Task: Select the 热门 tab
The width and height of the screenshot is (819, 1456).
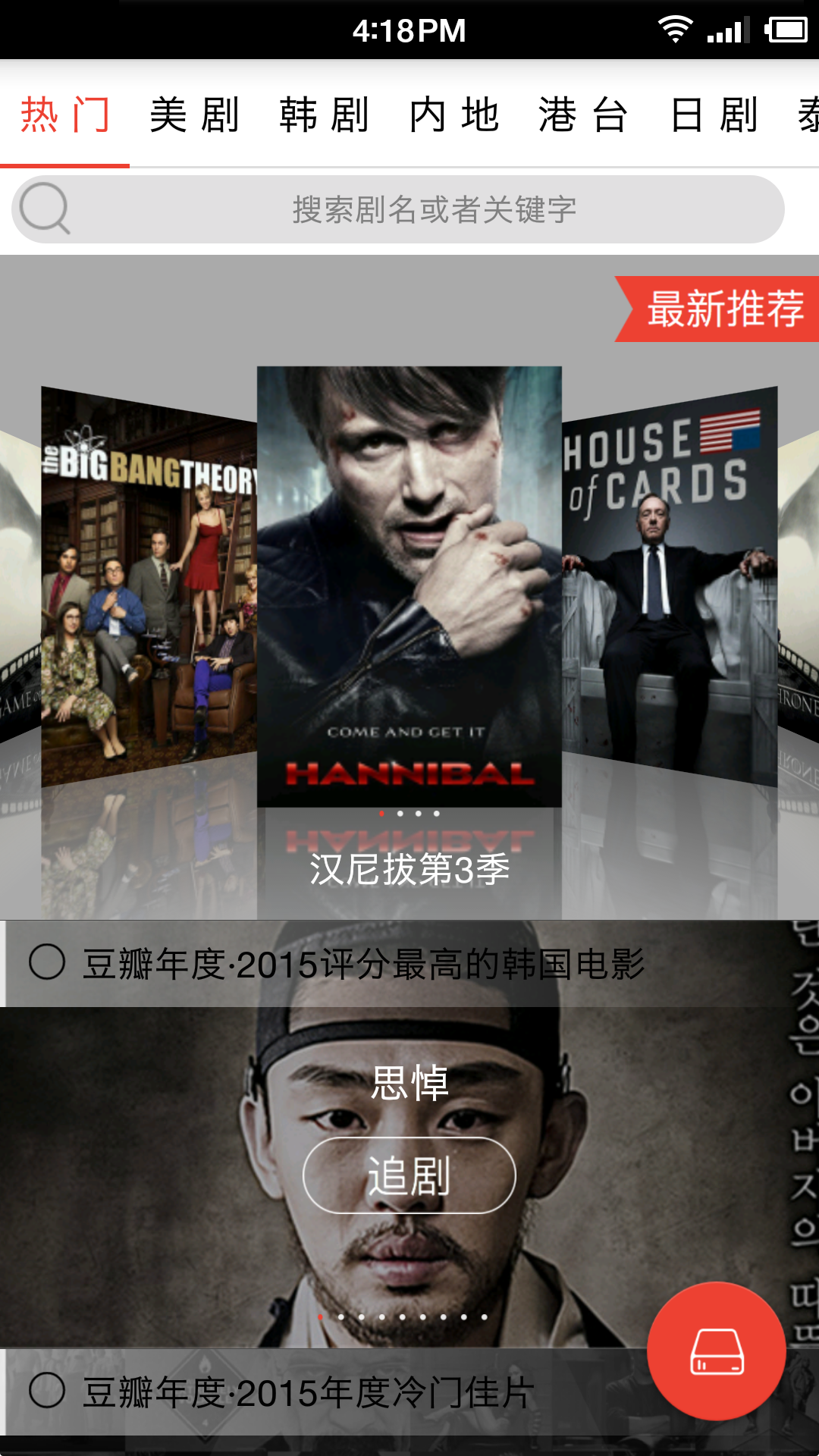Action: (x=65, y=115)
